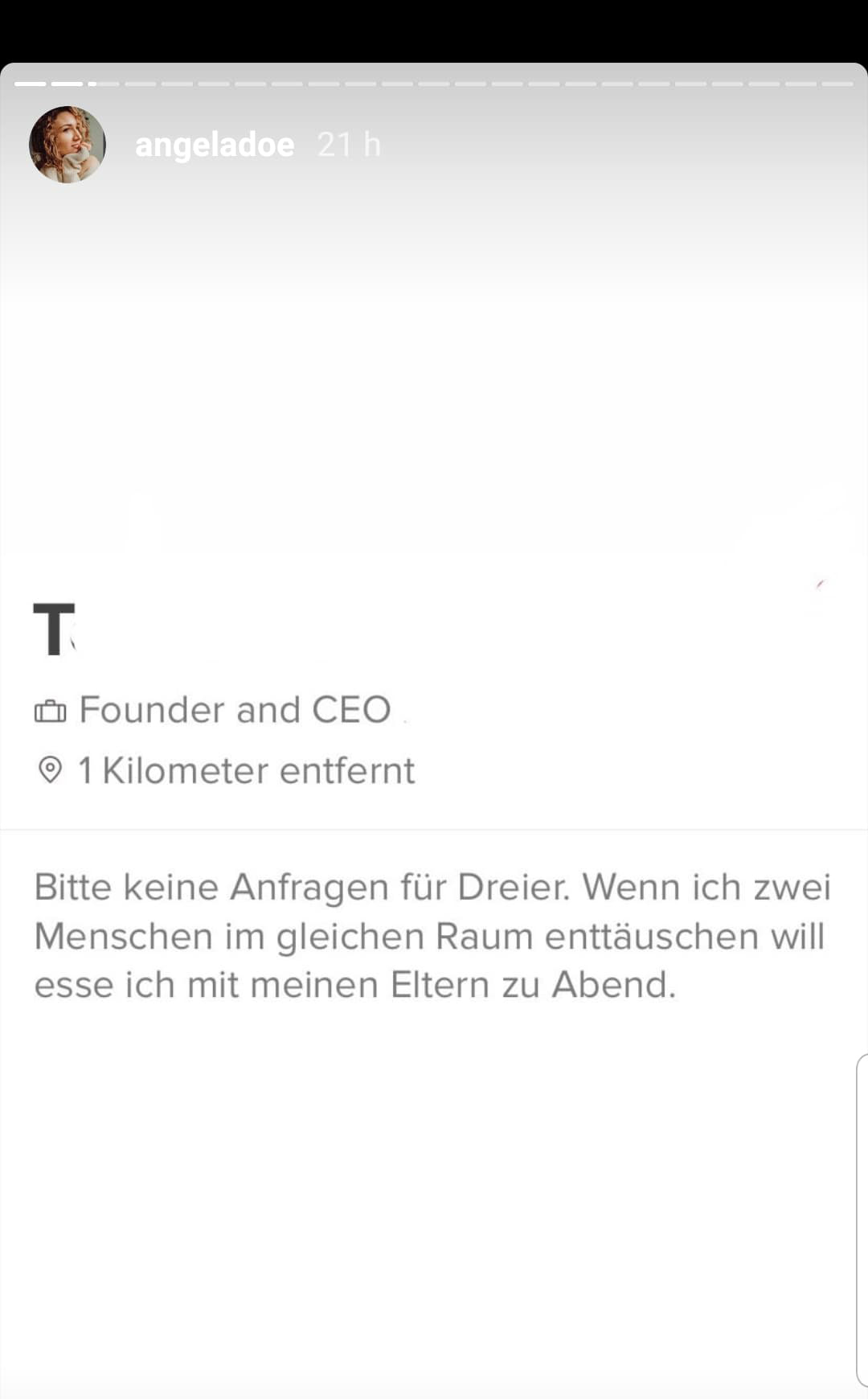Tap the angeladoe username
Screen dimensions: 868x1399
pos(215,145)
